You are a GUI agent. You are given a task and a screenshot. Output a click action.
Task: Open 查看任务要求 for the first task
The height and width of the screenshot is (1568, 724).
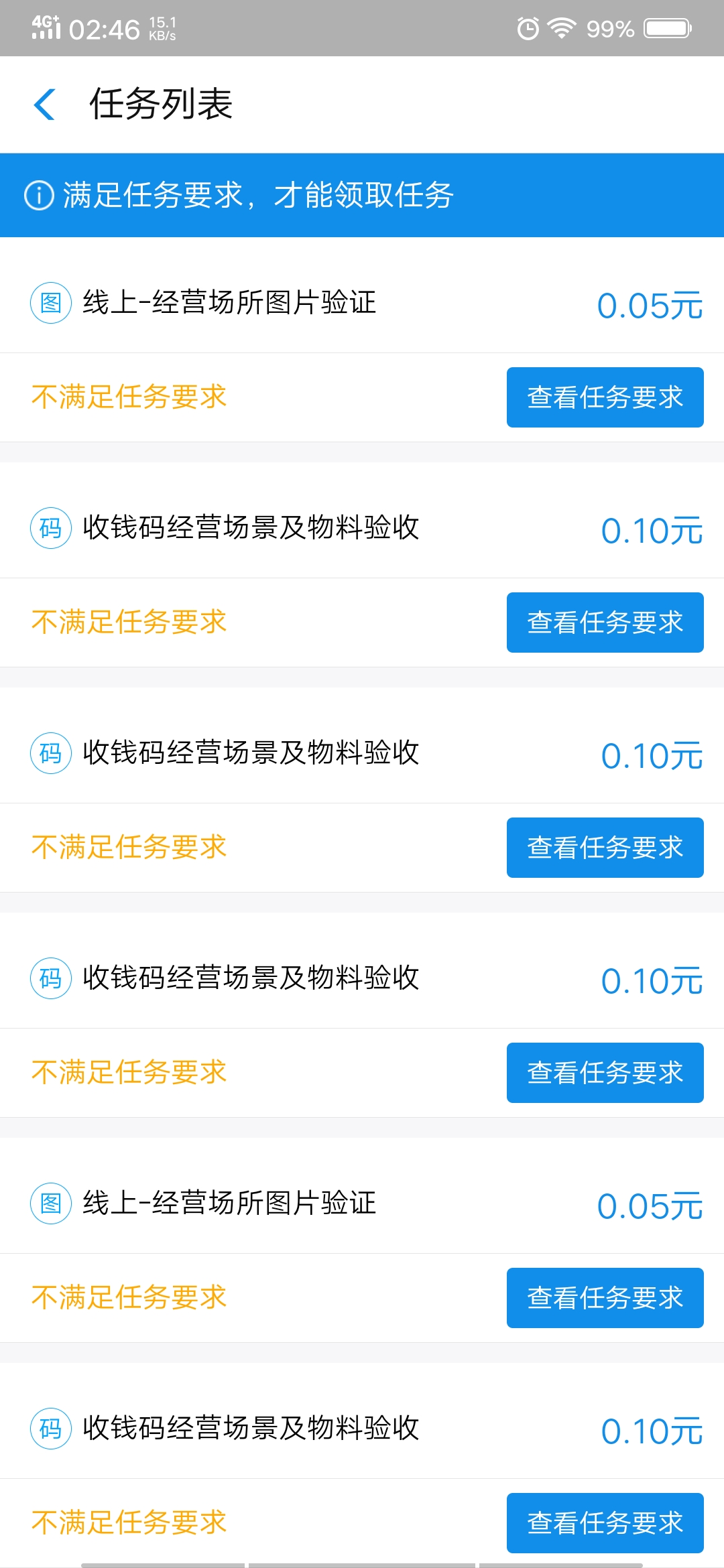[605, 397]
